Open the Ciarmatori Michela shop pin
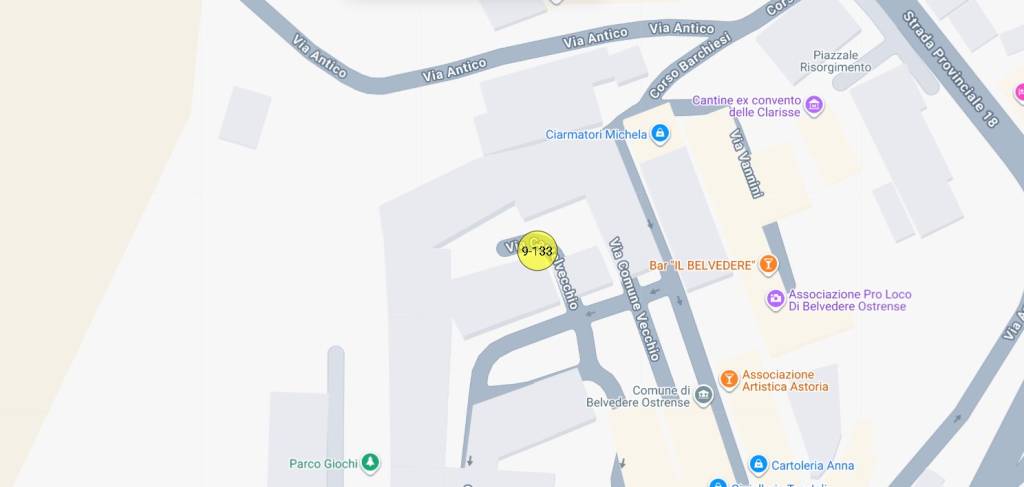This screenshot has width=1024, height=487. click(660, 134)
